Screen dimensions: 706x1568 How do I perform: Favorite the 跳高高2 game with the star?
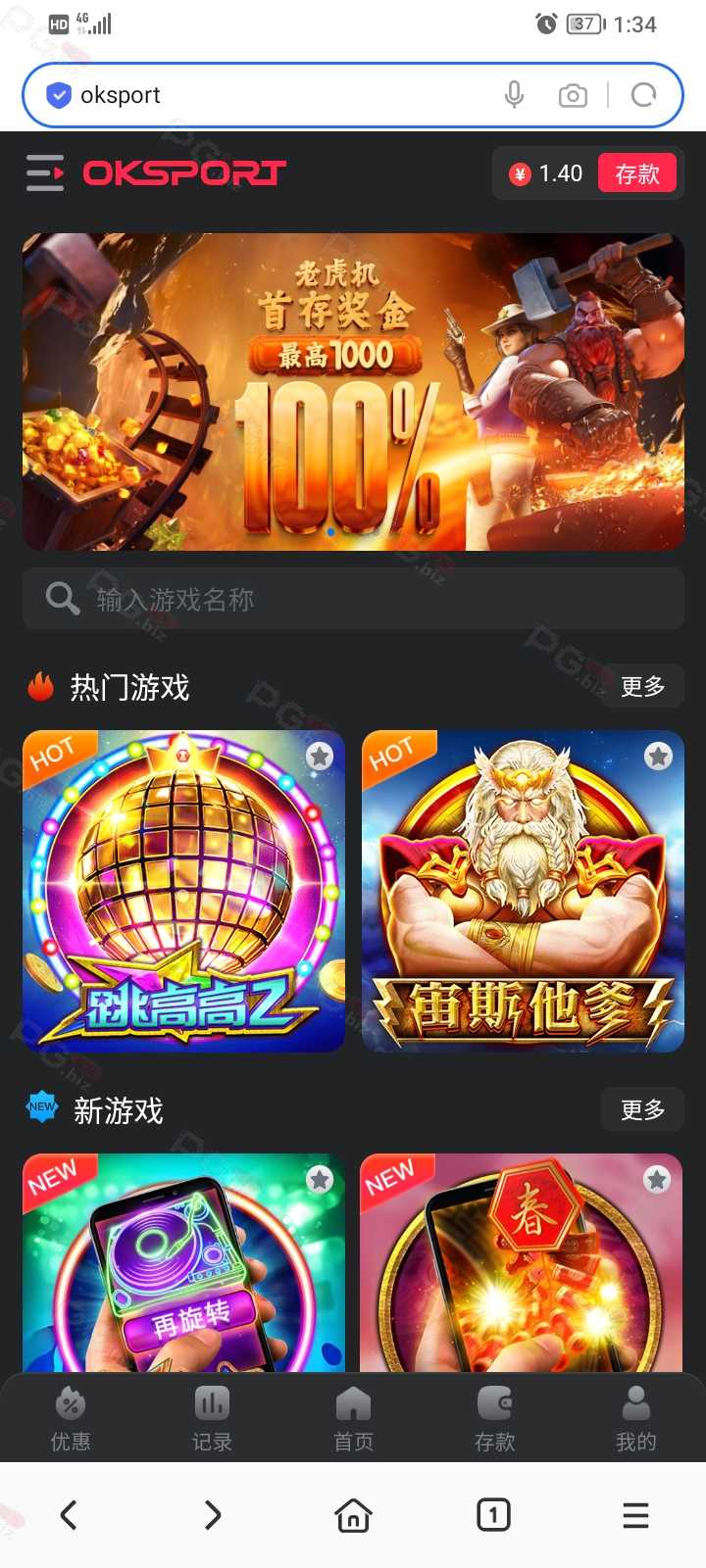click(320, 756)
